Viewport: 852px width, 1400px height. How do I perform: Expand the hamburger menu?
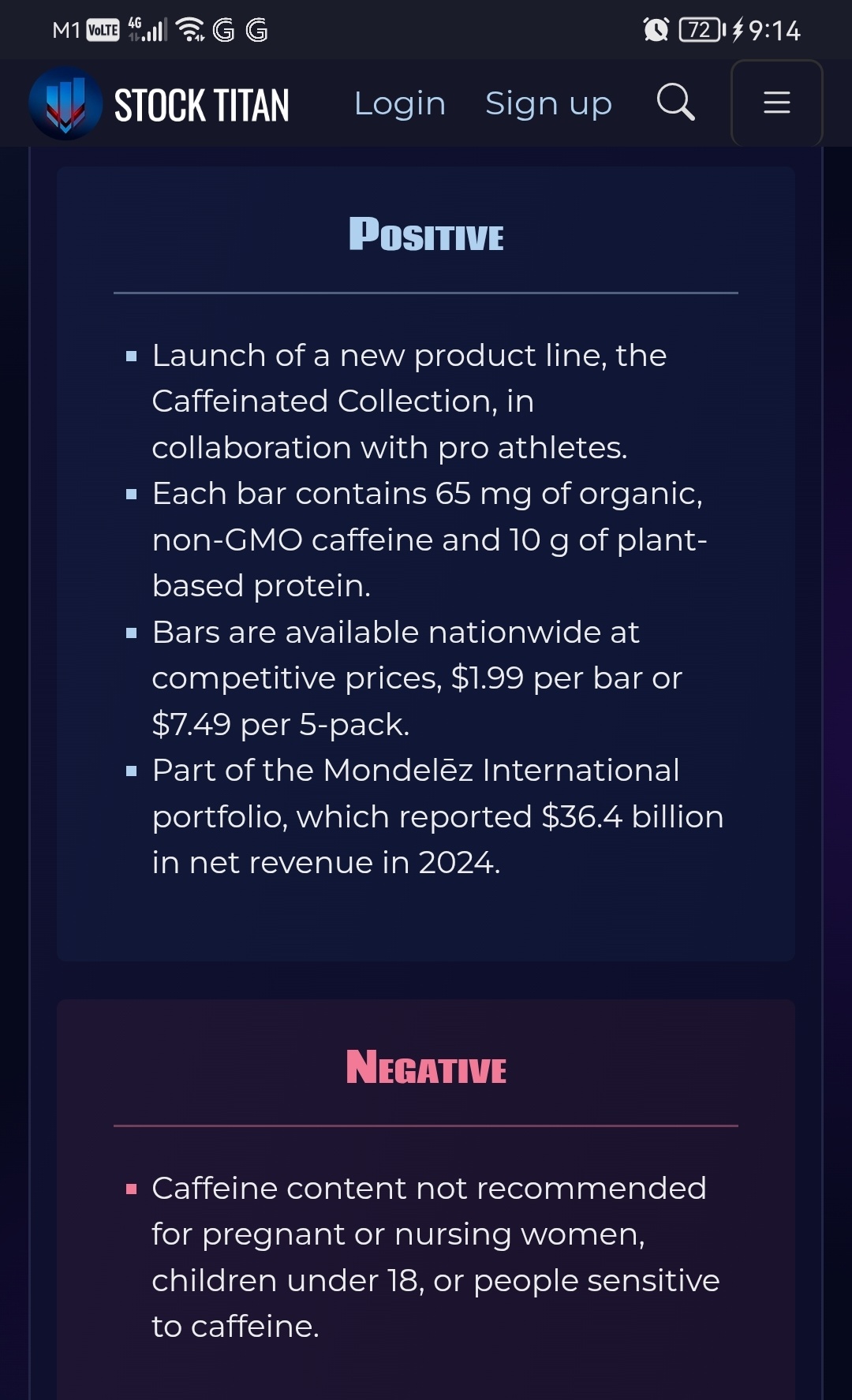(x=777, y=103)
